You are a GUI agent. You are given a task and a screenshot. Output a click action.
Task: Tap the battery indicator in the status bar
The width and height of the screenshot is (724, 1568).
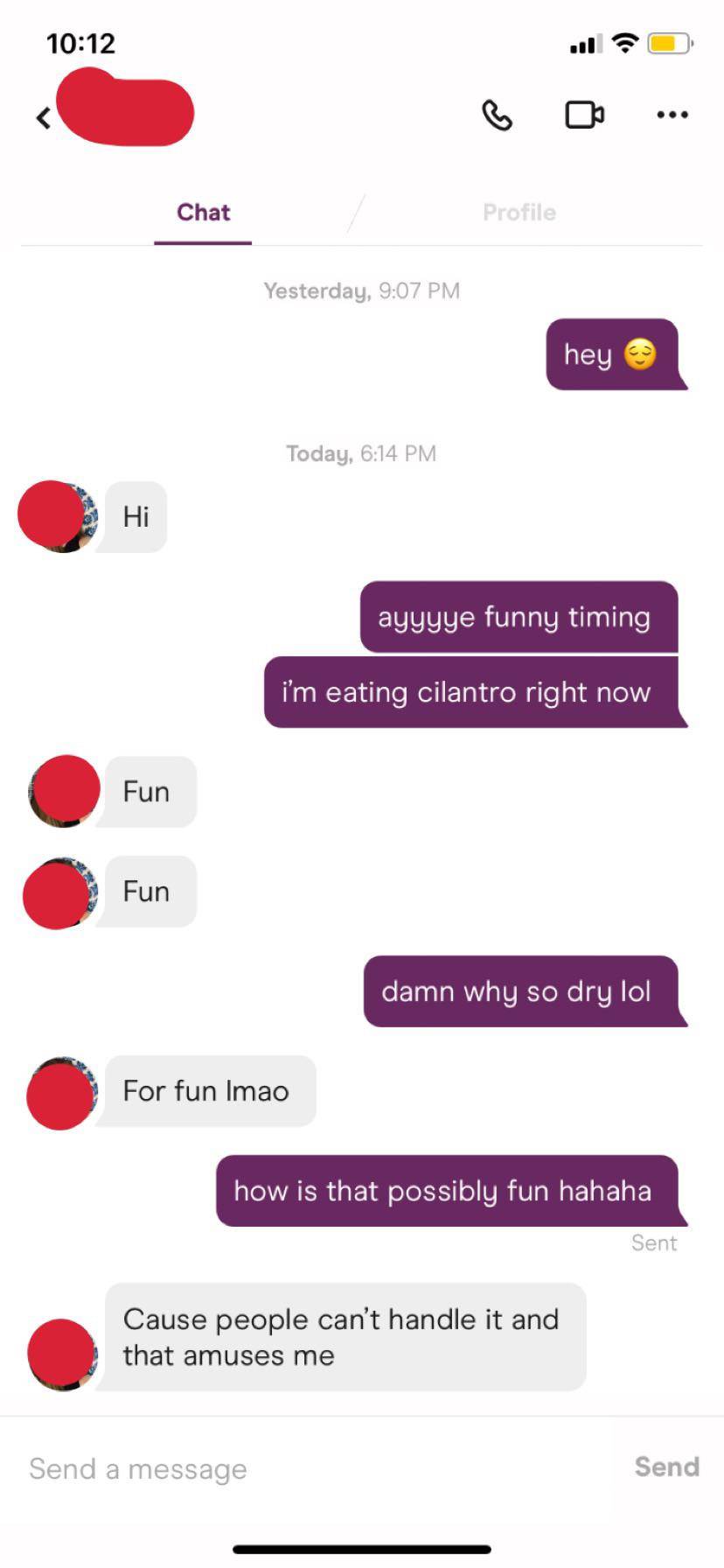coord(667,41)
